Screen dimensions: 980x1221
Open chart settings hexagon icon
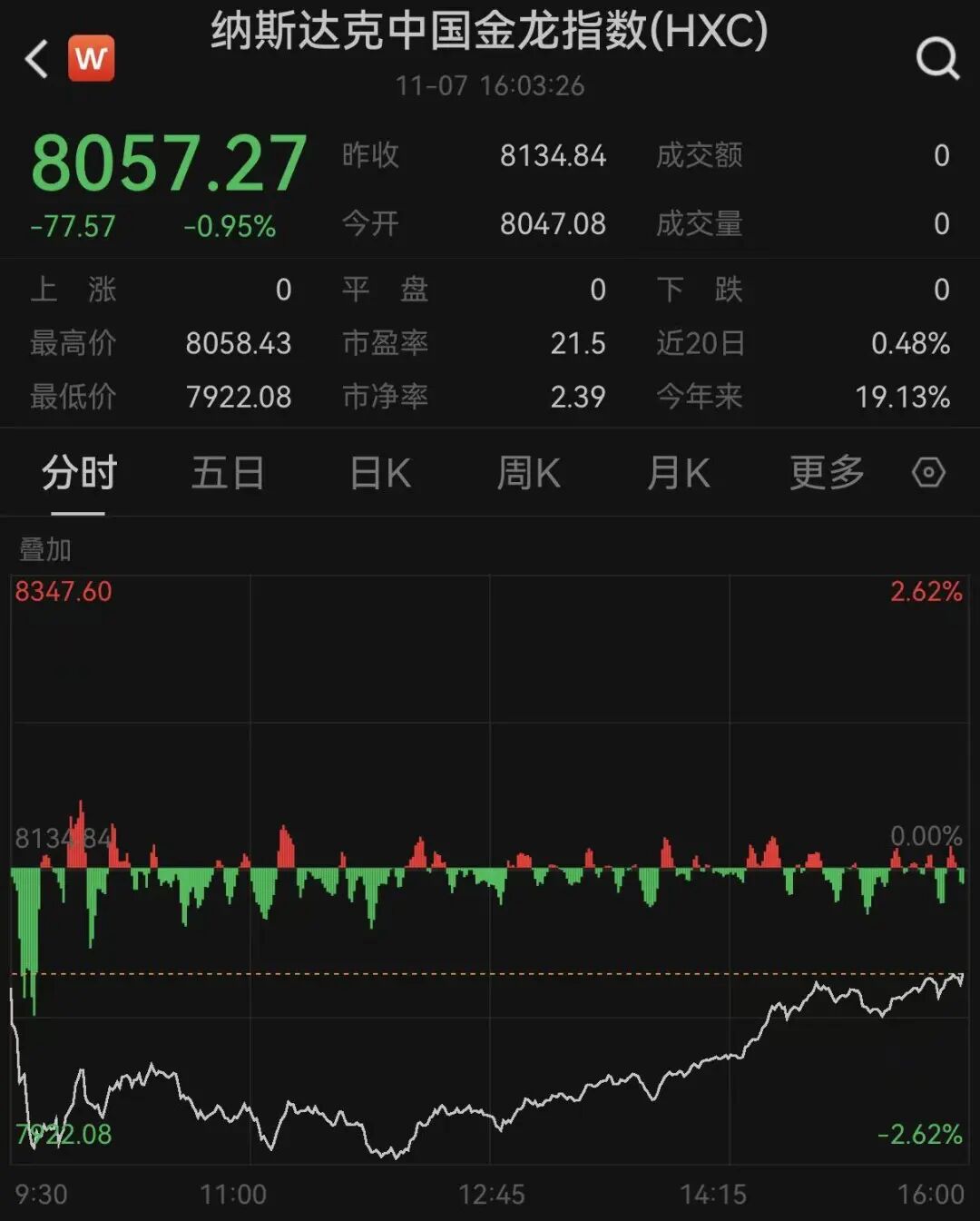[928, 473]
